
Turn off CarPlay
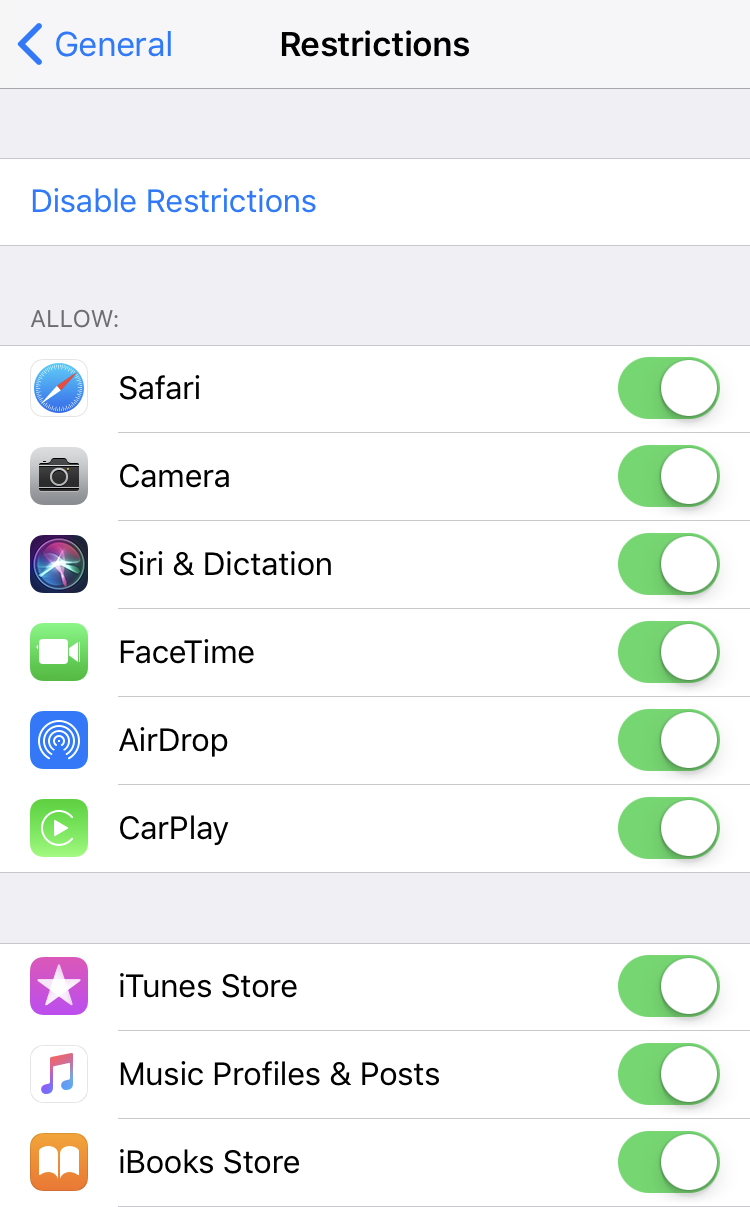[668, 828]
